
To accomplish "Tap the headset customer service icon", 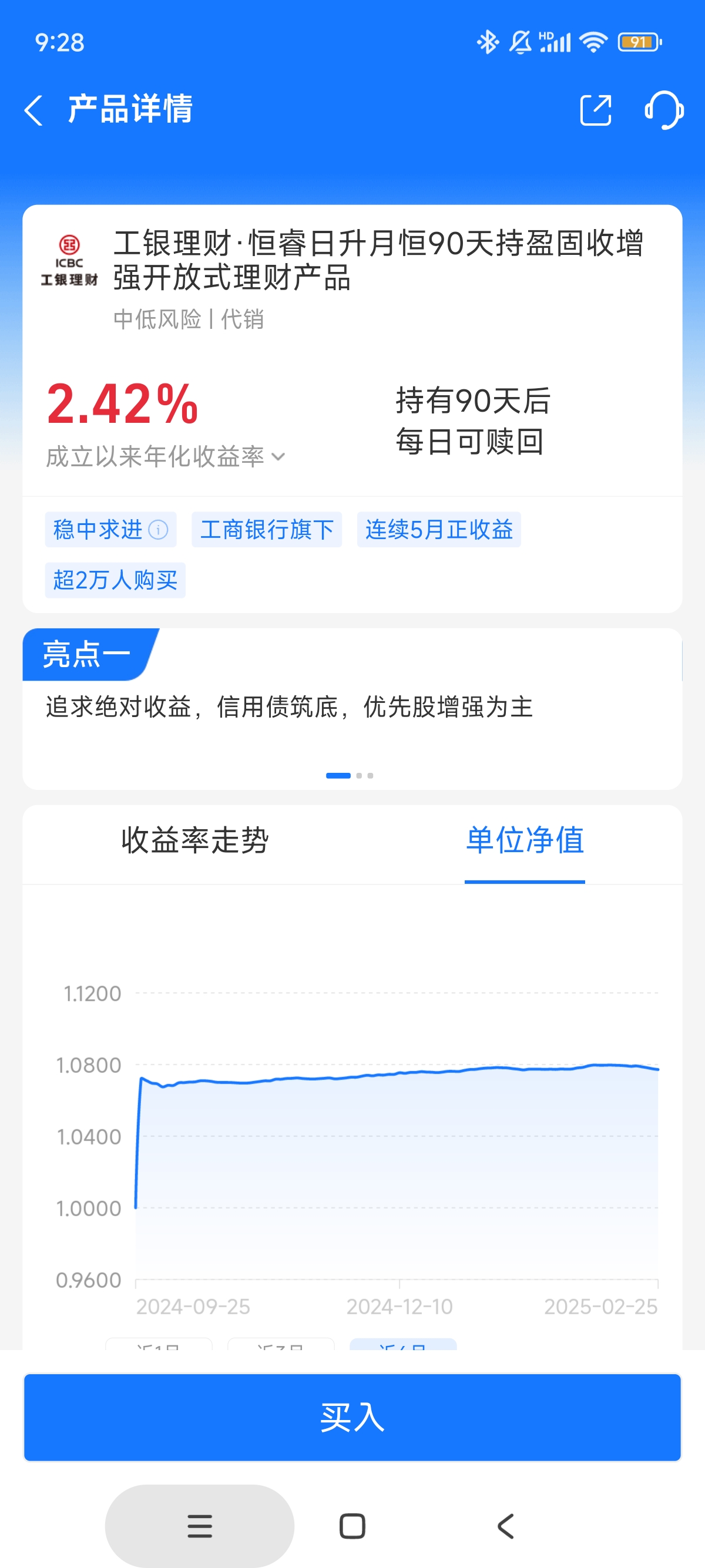I will (x=664, y=110).
